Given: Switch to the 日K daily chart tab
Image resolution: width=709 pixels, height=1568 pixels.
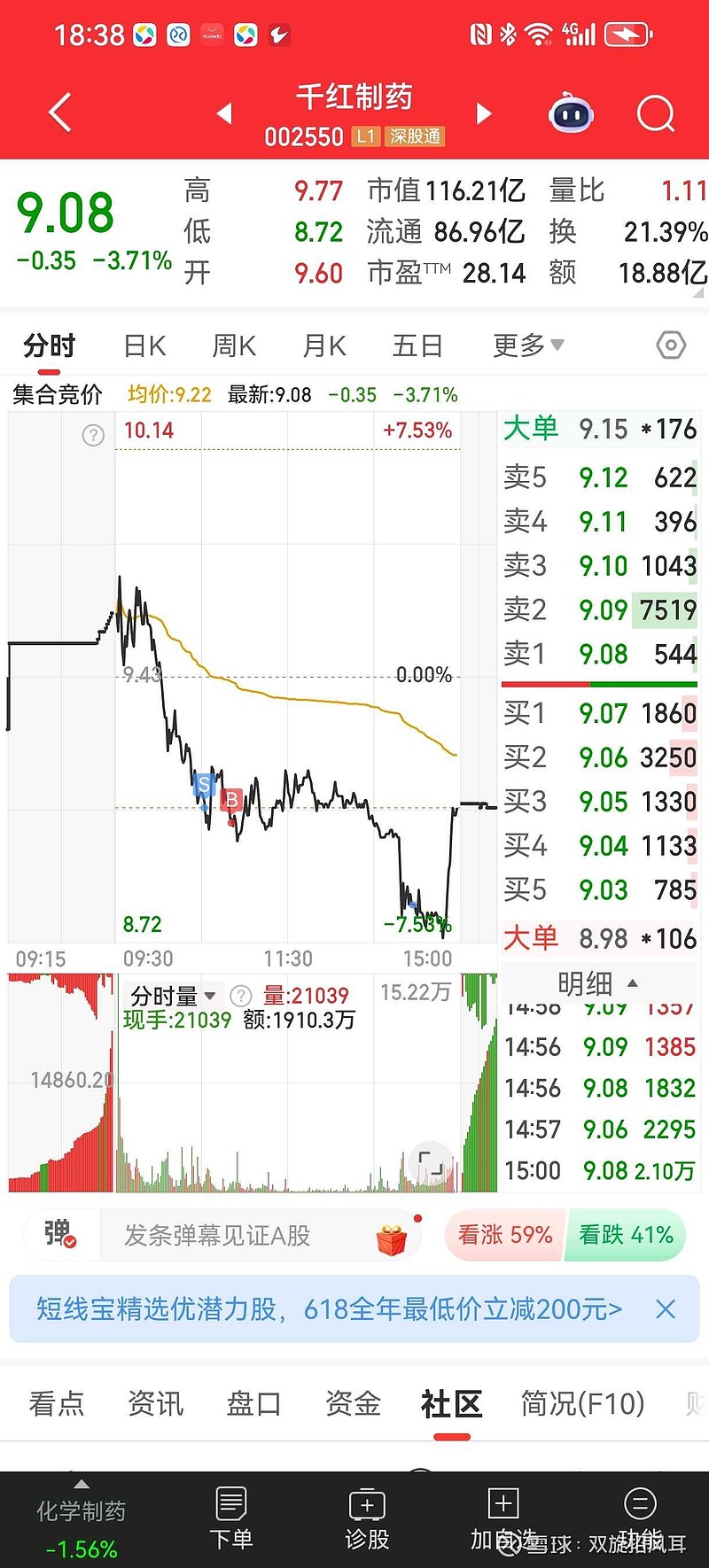Looking at the screenshot, I should 144,345.
